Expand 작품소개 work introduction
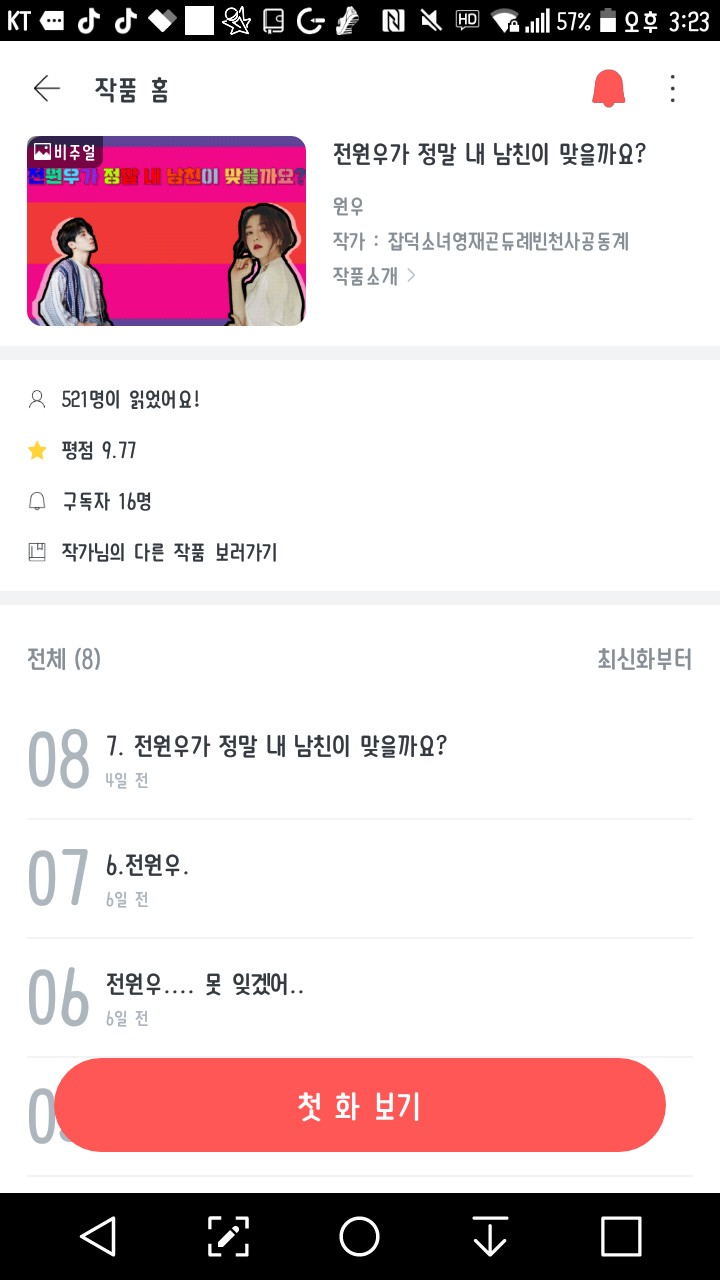The image size is (720, 1280). coord(374,276)
